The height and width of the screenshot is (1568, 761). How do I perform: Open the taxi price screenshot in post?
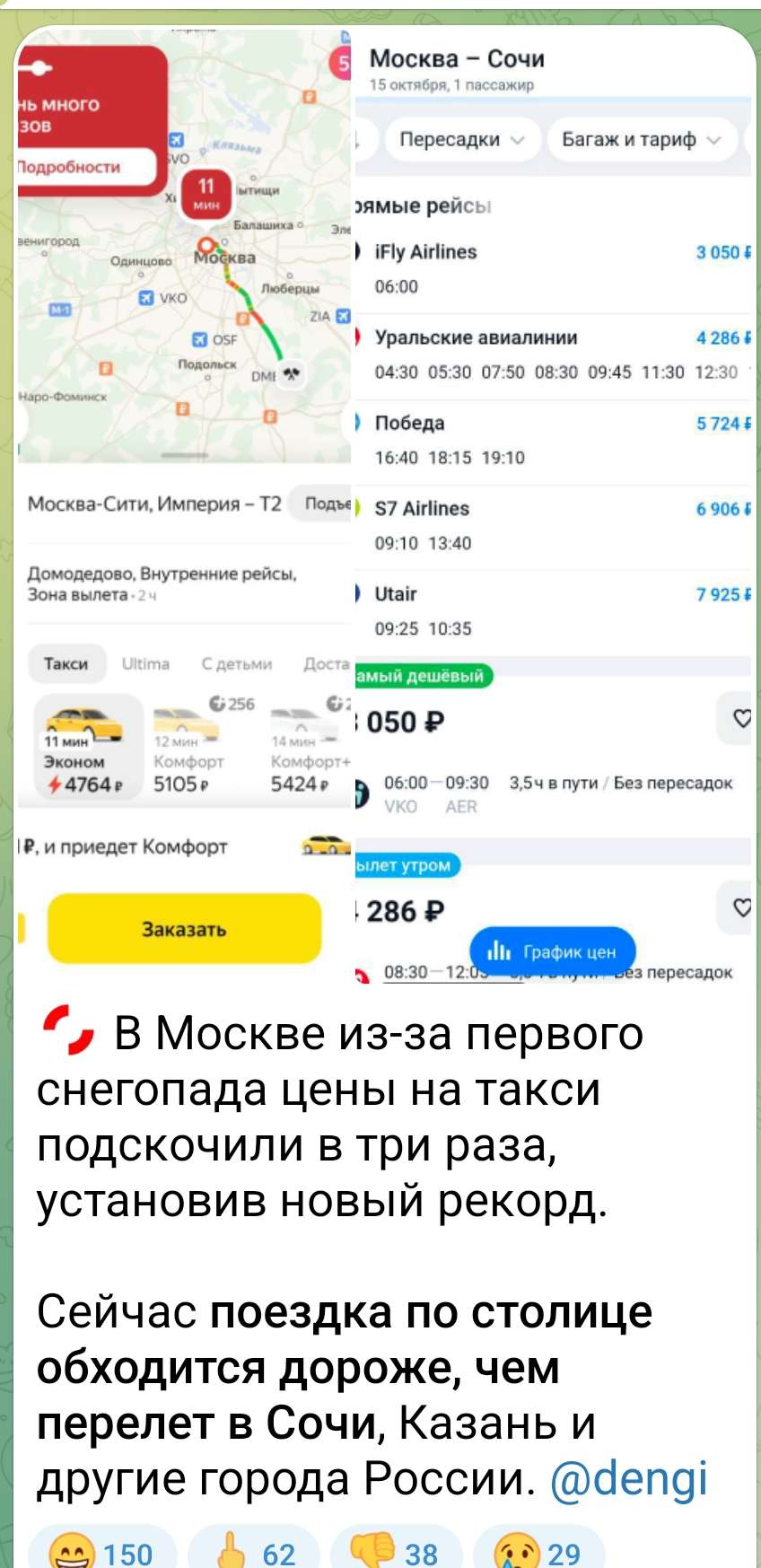184,503
